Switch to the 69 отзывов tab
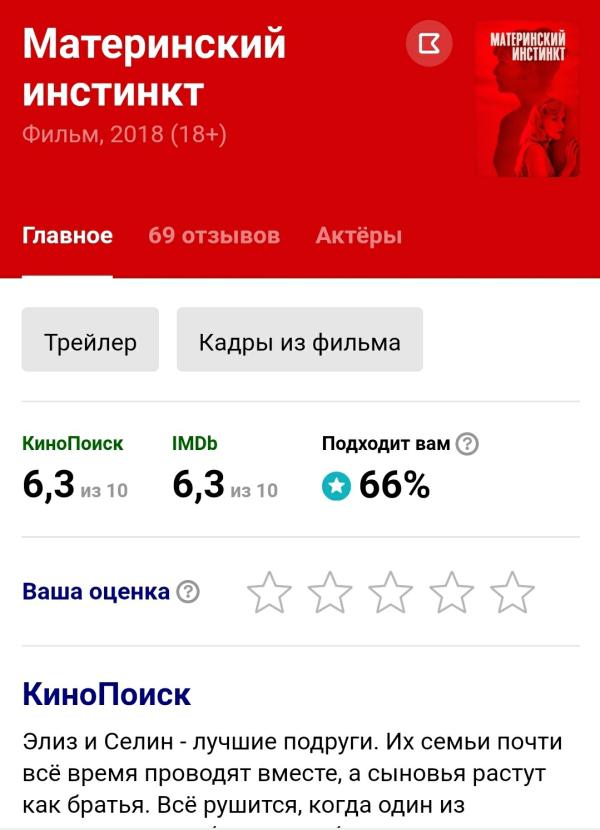The width and height of the screenshot is (600, 830). coord(214,236)
